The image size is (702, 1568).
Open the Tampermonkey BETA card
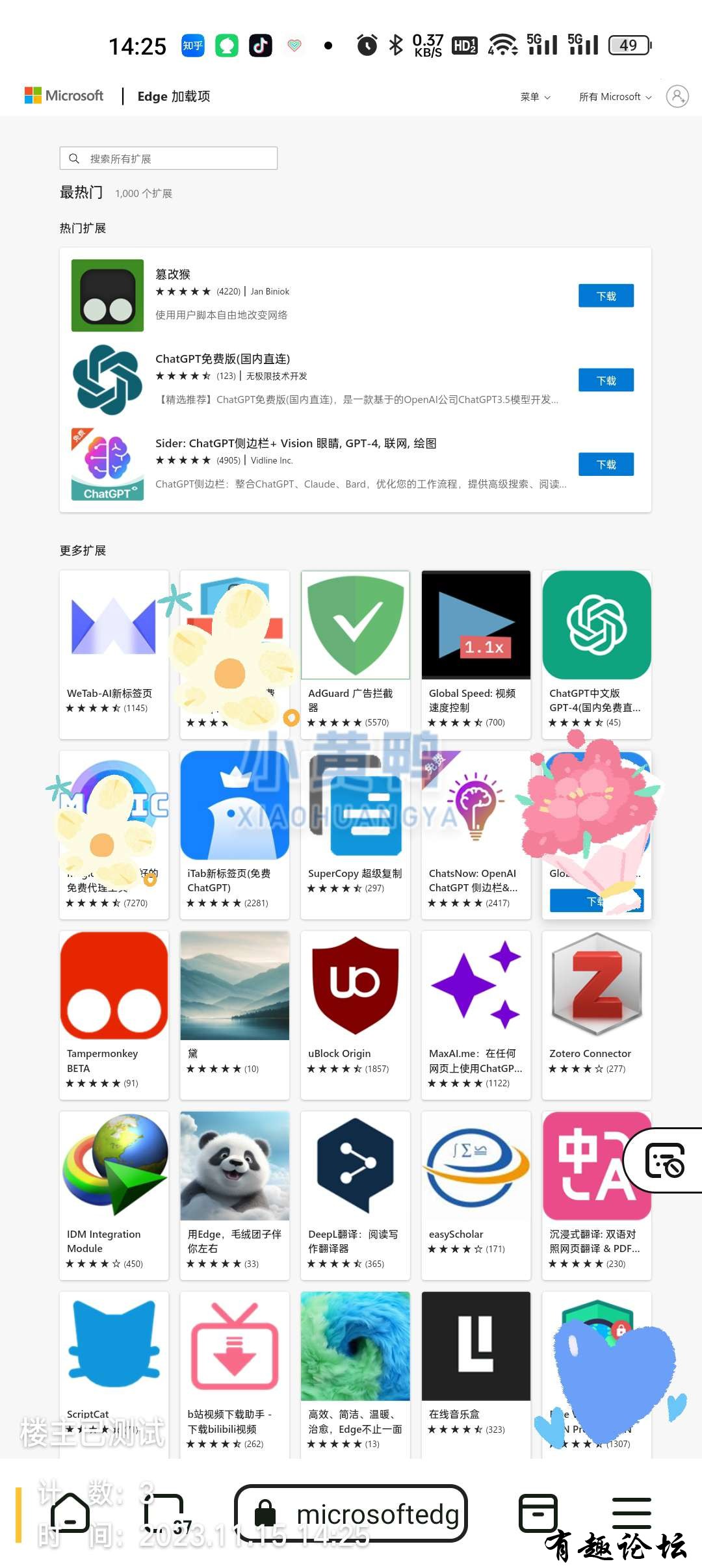pyautogui.click(x=114, y=1014)
